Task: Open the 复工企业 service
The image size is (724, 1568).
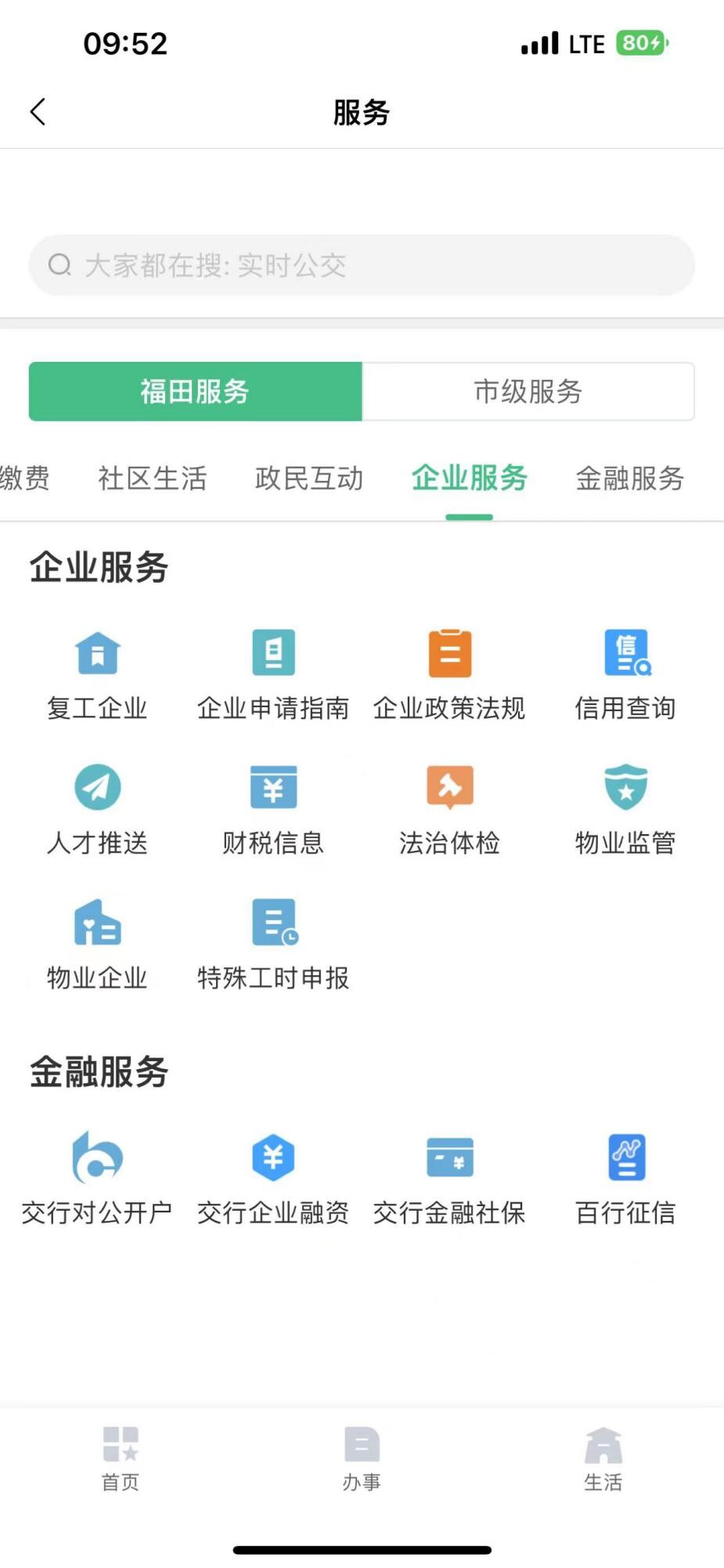Action: pyautogui.click(x=97, y=674)
